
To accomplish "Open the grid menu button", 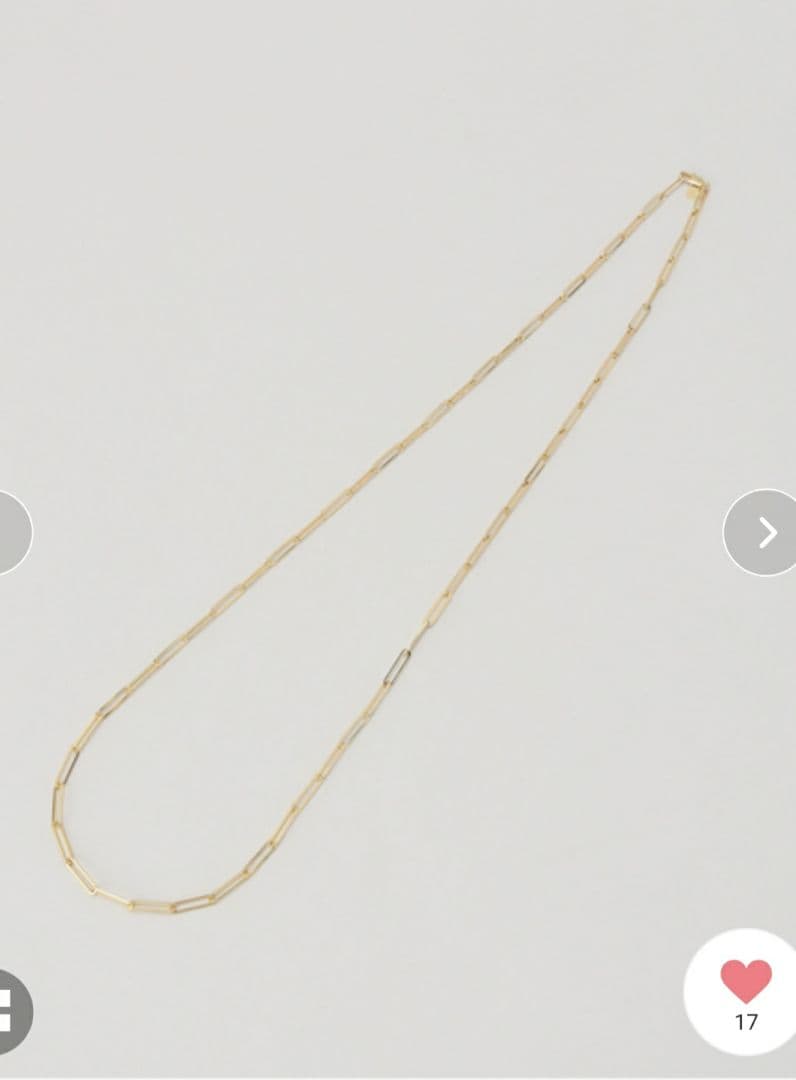I will coord(10,1010).
